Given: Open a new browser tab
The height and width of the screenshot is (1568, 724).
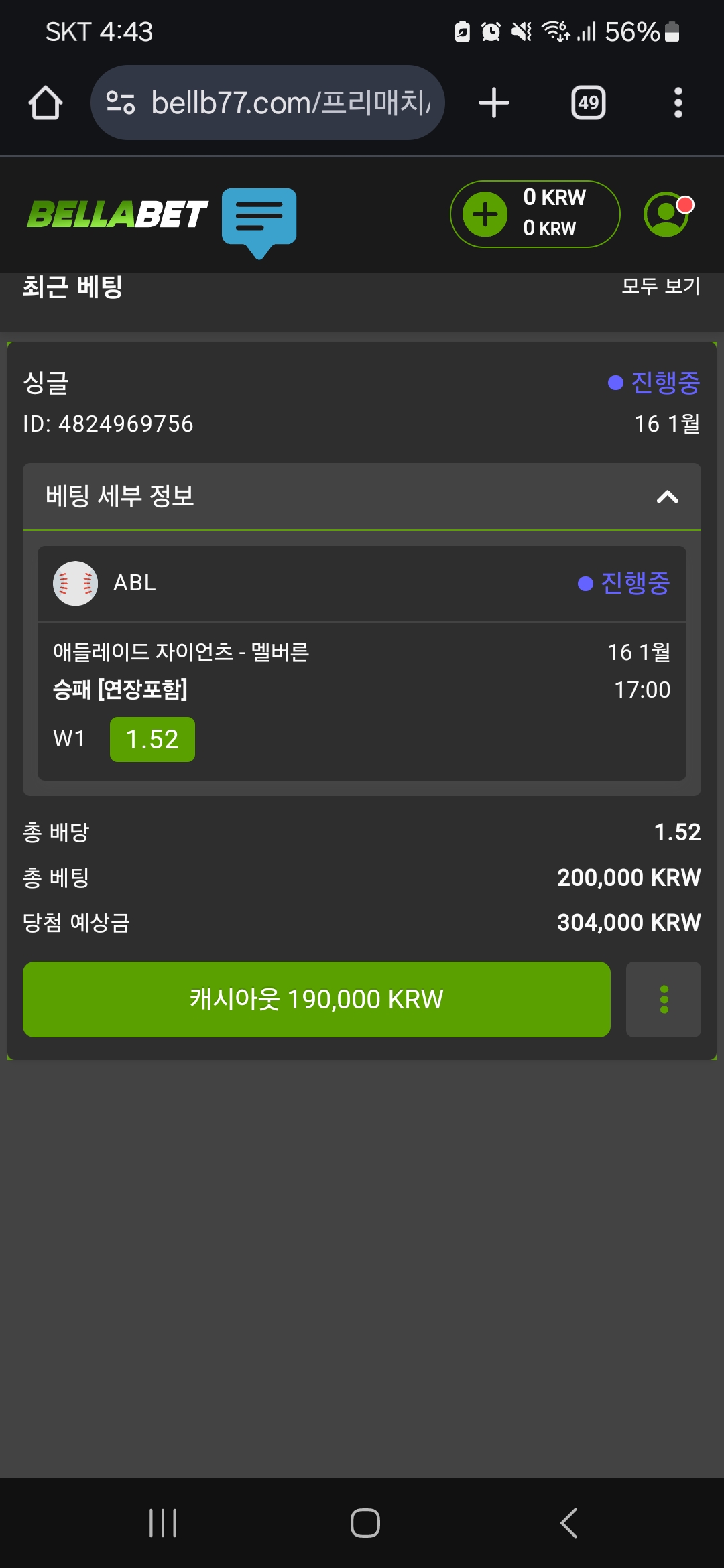Looking at the screenshot, I should pos(494,103).
